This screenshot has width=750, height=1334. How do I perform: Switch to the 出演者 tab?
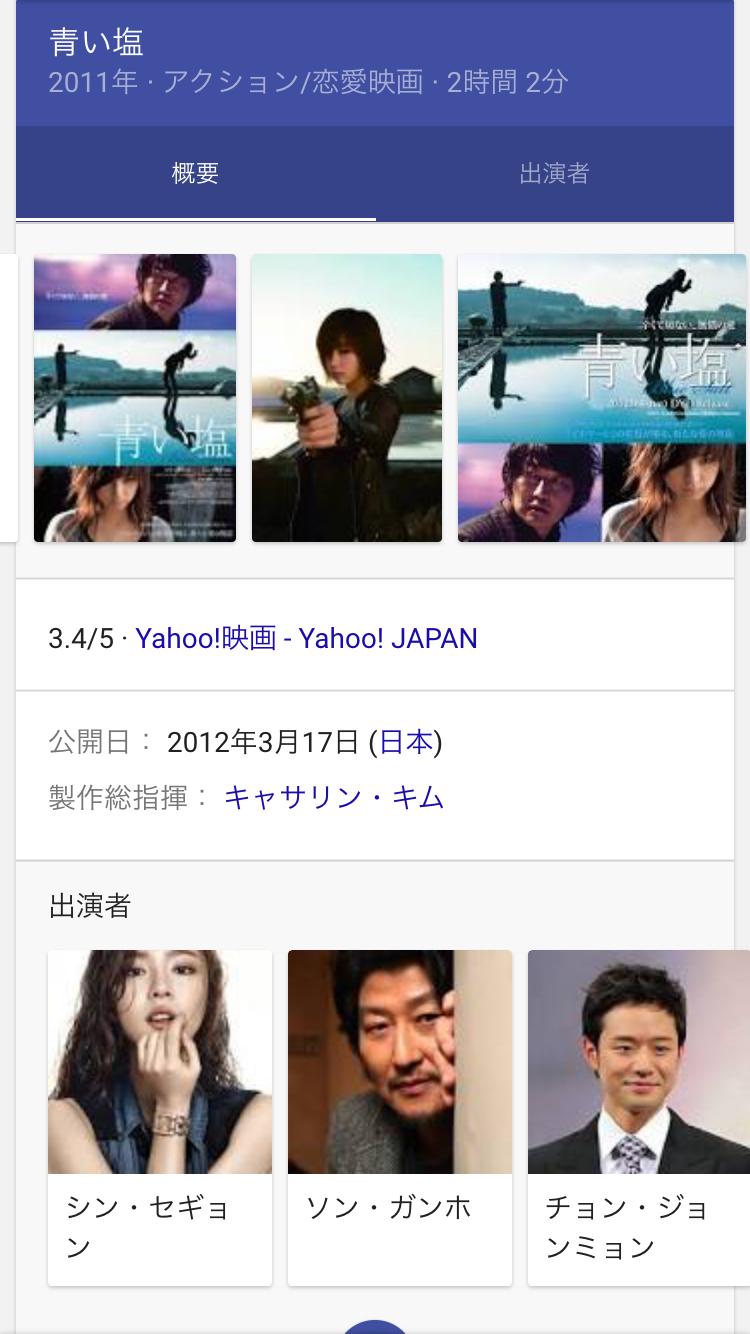(554, 174)
